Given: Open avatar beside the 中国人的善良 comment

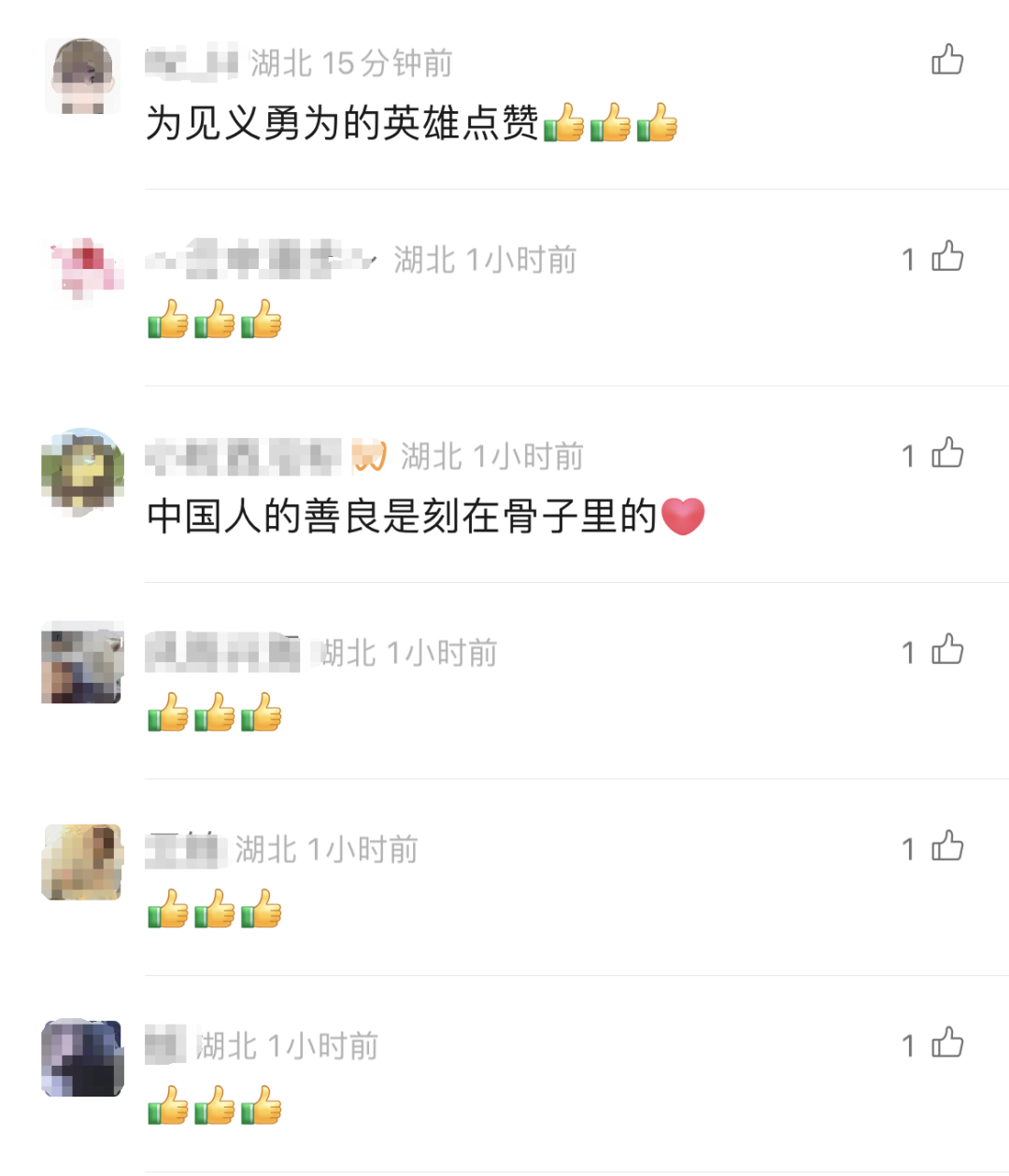Looking at the screenshot, I should tap(83, 471).
